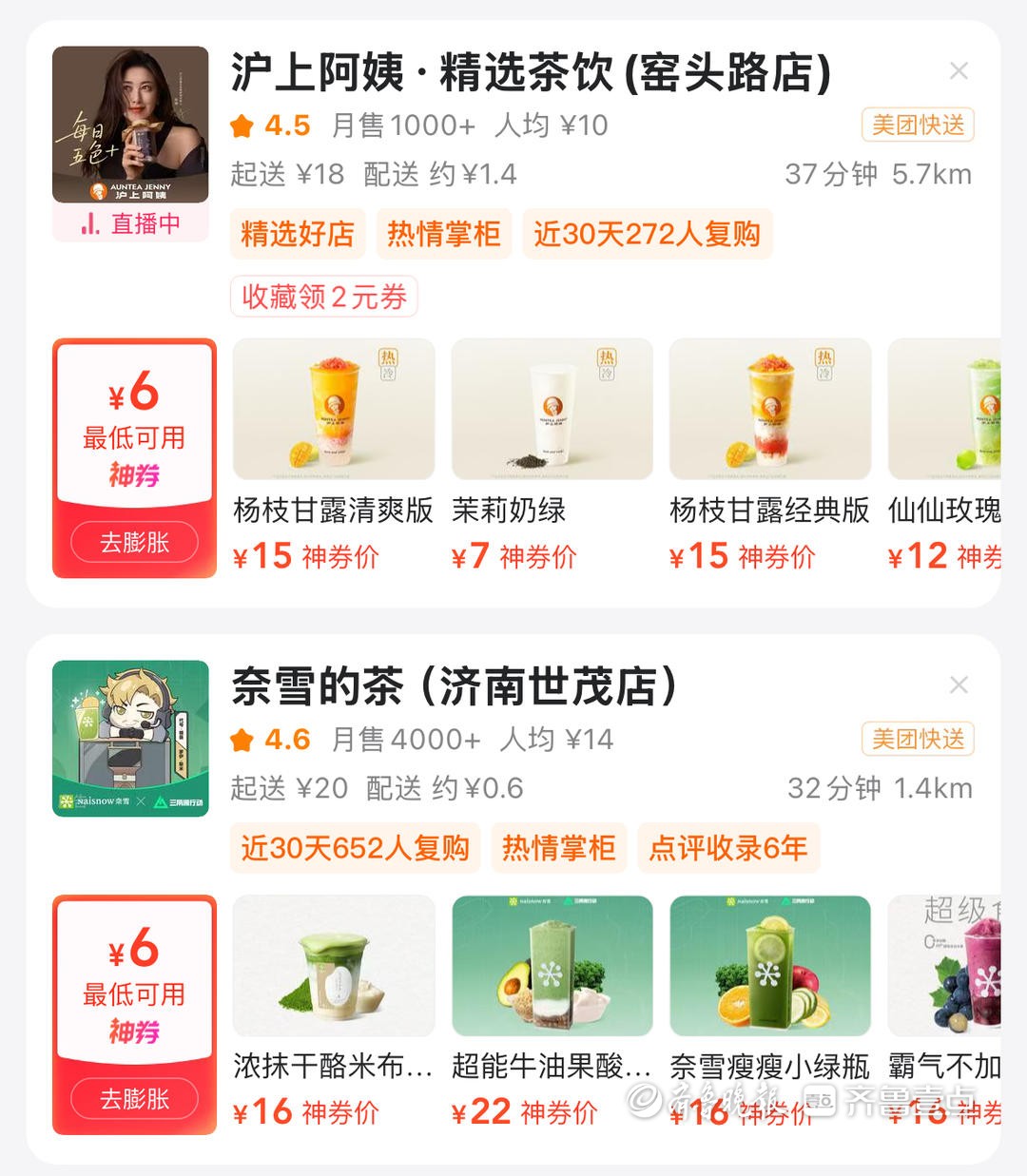Image resolution: width=1027 pixels, height=1176 pixels.
Task: Tap 去膨胀 on the 奈雪的茶 coupon
Action: 134,1099
